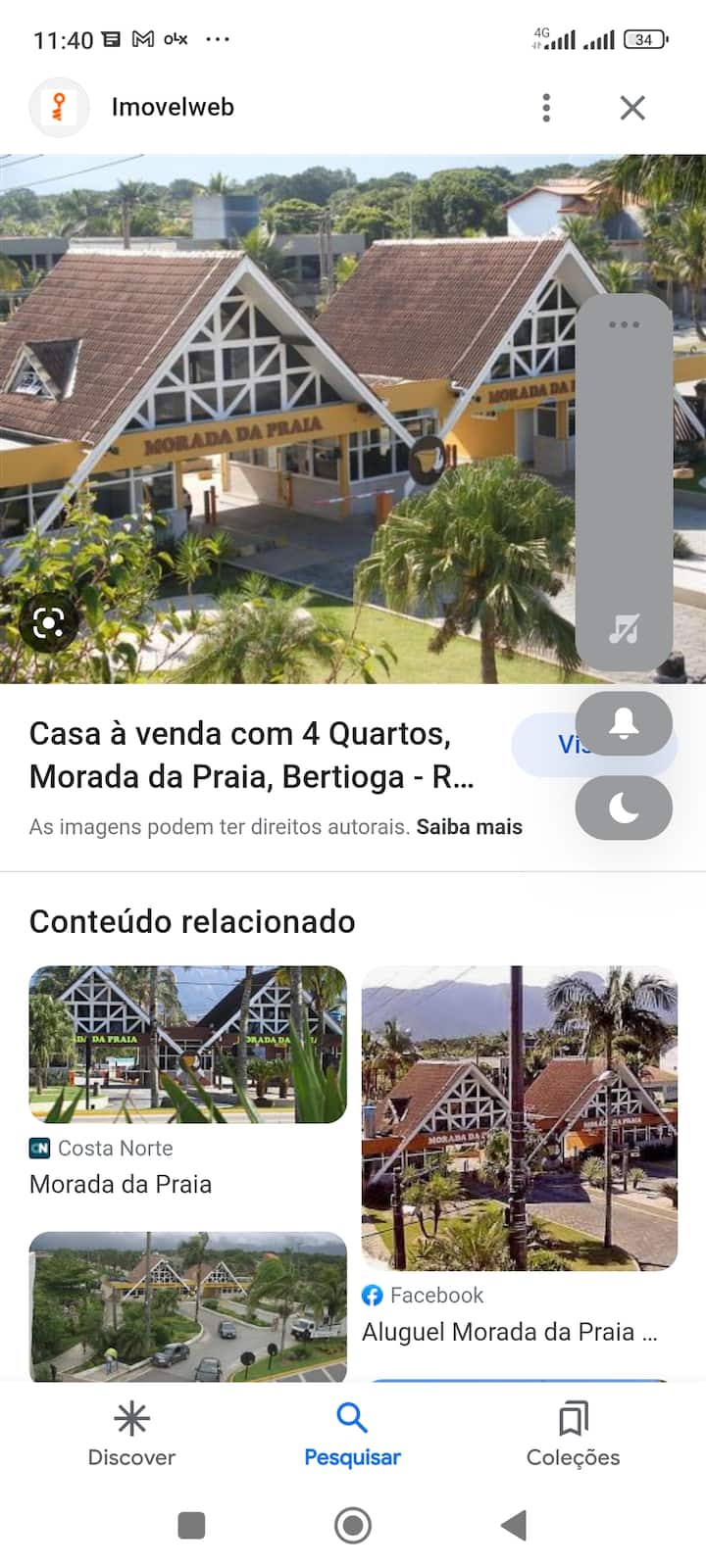
Task: Close the image viewer
Action: 632,108
